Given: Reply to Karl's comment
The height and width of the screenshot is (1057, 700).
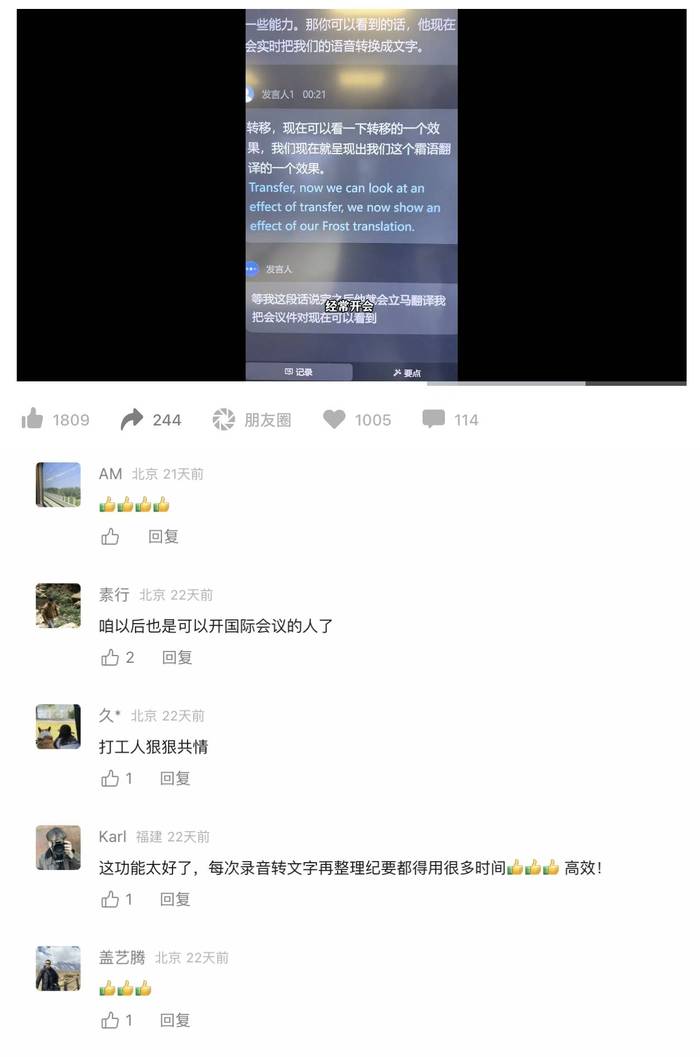Looking at the screenshot, I should (x=175, y=900).
